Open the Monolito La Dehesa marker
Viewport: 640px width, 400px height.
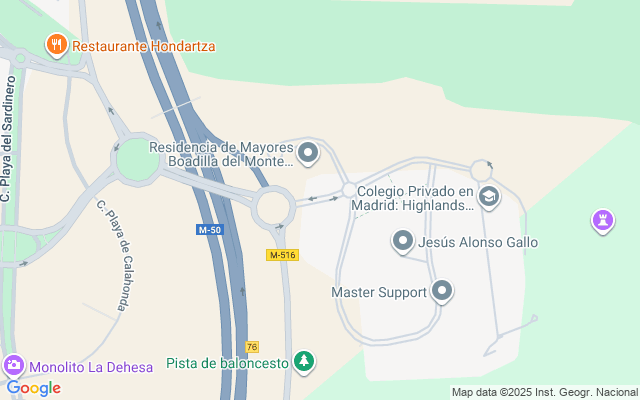pyautogui.click(x=14, y=366)
